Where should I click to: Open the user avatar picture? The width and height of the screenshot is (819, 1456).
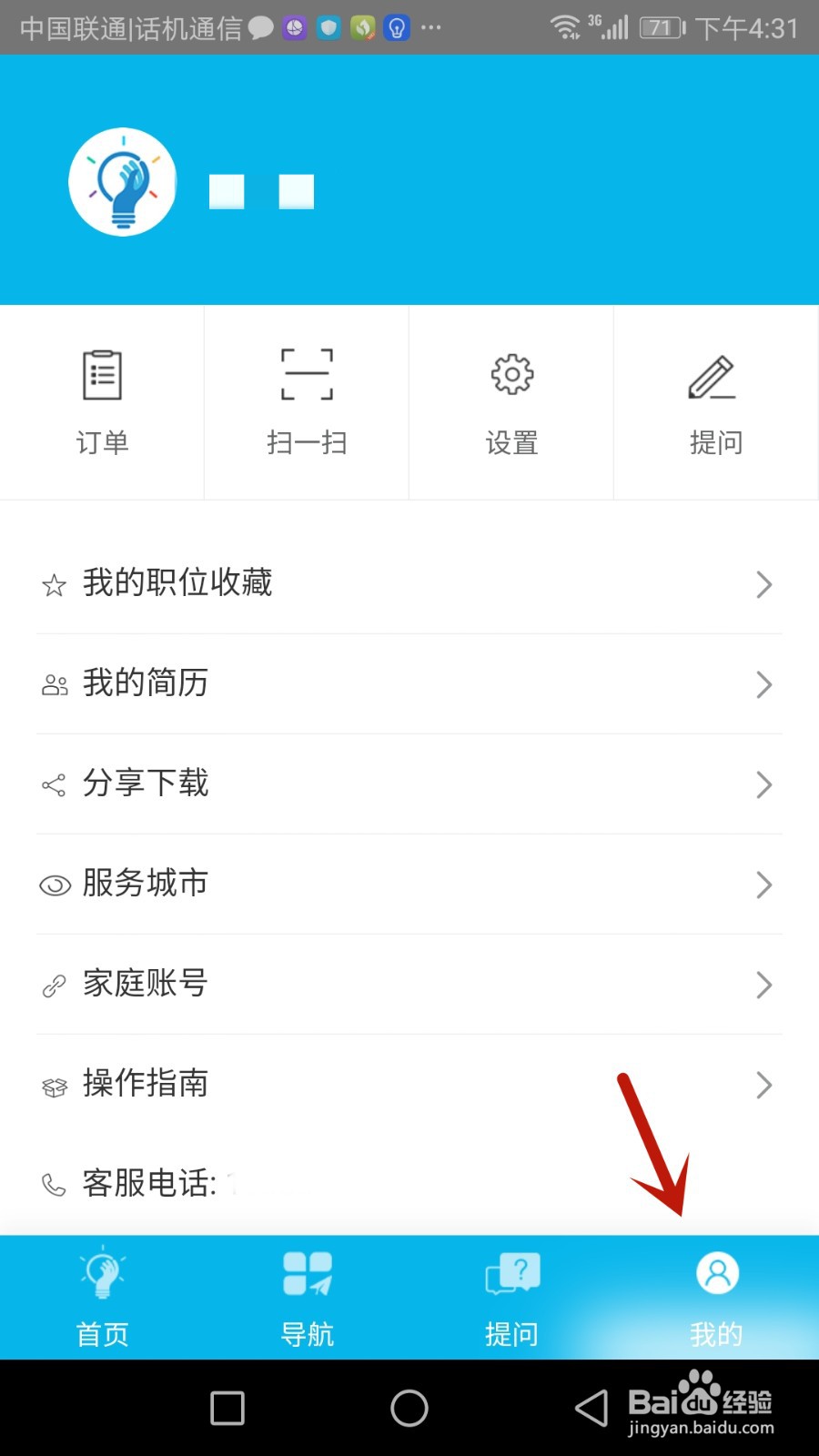pos(121,180)
